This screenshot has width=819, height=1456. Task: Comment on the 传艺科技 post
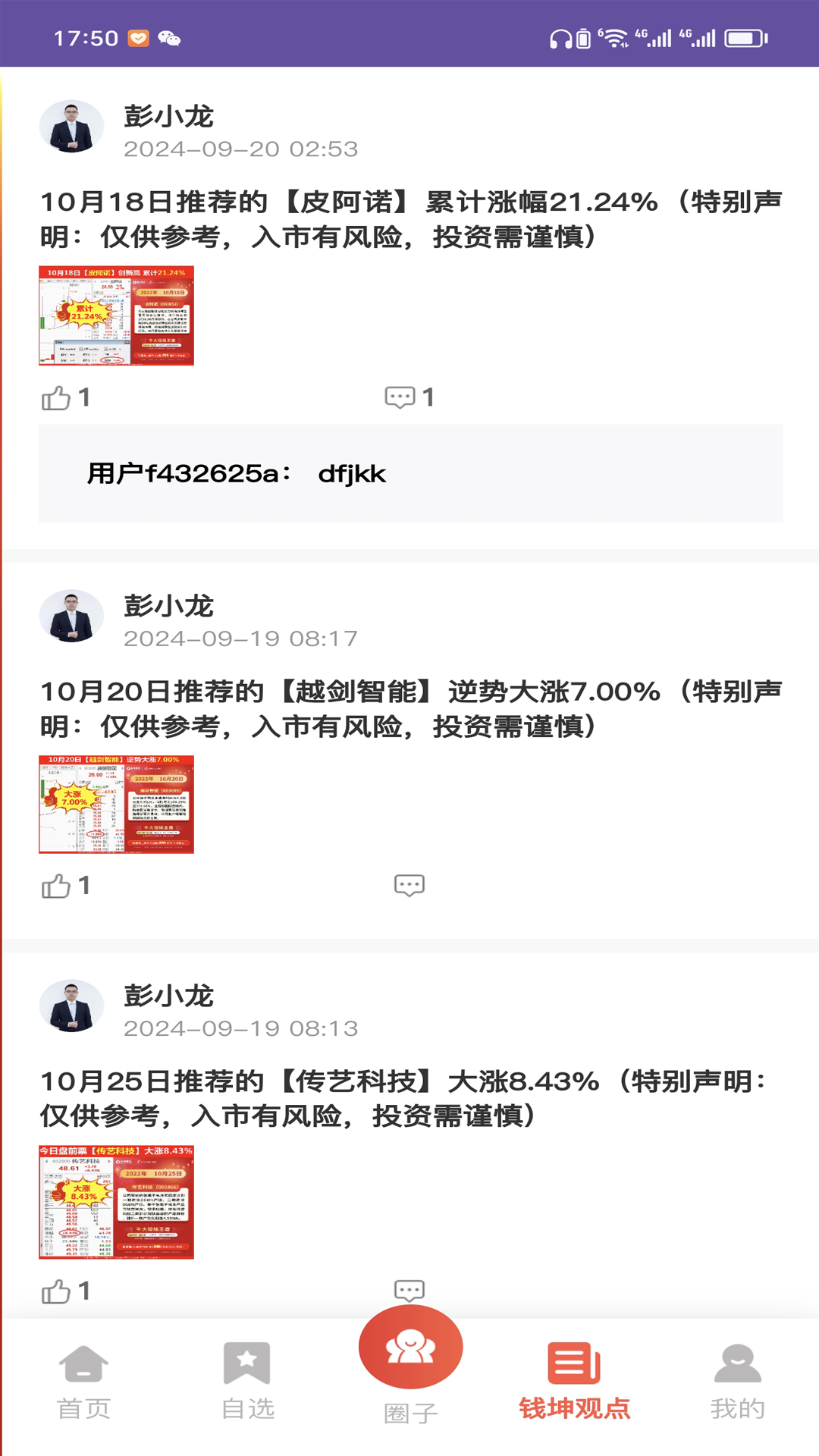(x=409, y=1289)
